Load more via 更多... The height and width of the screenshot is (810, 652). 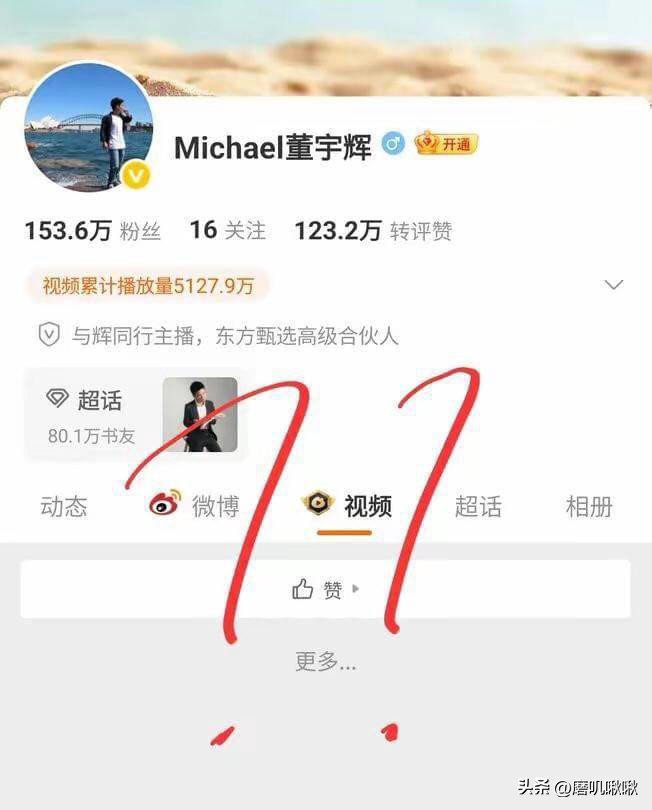tap(326, 661)
